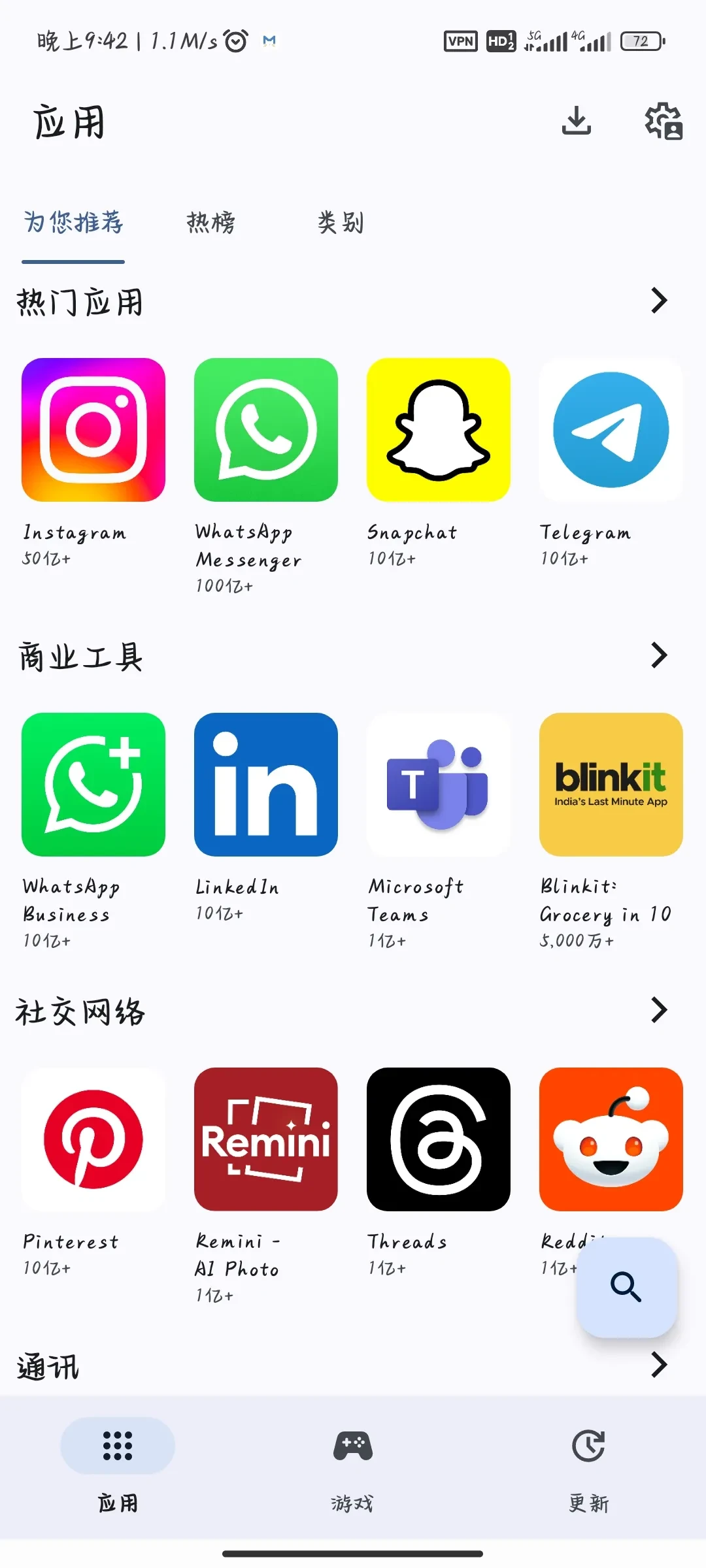The width and height of the screenshot is (706, 1568).
Task: Expand the 热门应用 section arrow
Action: [x=659, y=301]
